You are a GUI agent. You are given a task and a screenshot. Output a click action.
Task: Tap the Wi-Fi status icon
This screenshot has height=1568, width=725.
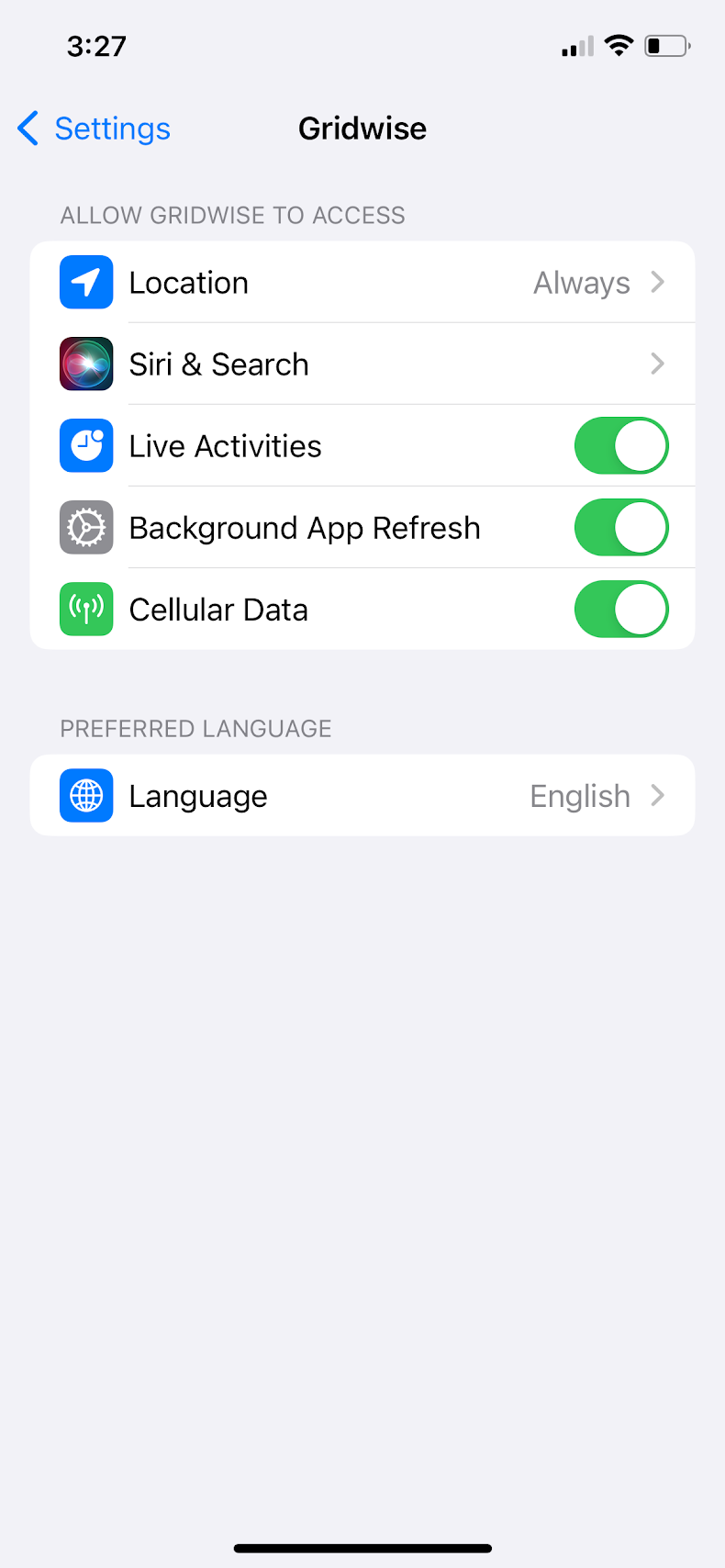619,45
